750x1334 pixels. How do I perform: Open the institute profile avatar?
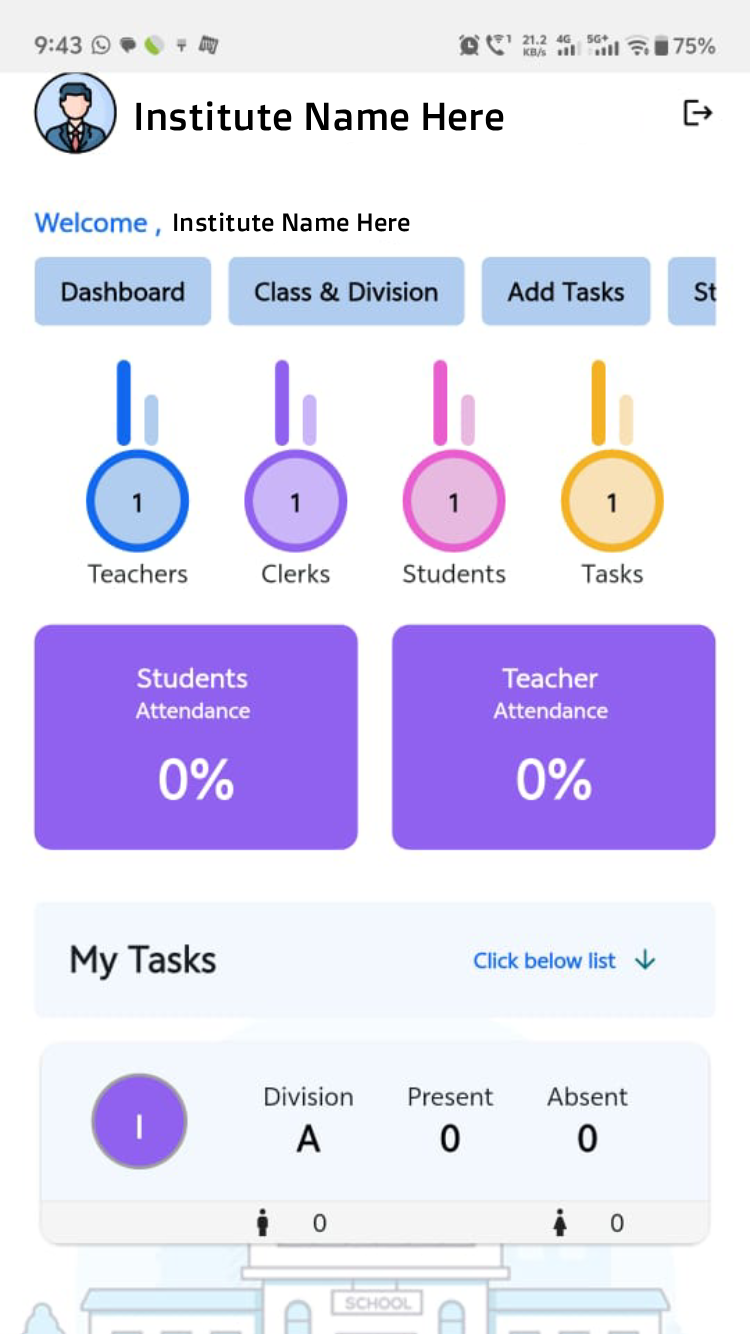point(75,113)
